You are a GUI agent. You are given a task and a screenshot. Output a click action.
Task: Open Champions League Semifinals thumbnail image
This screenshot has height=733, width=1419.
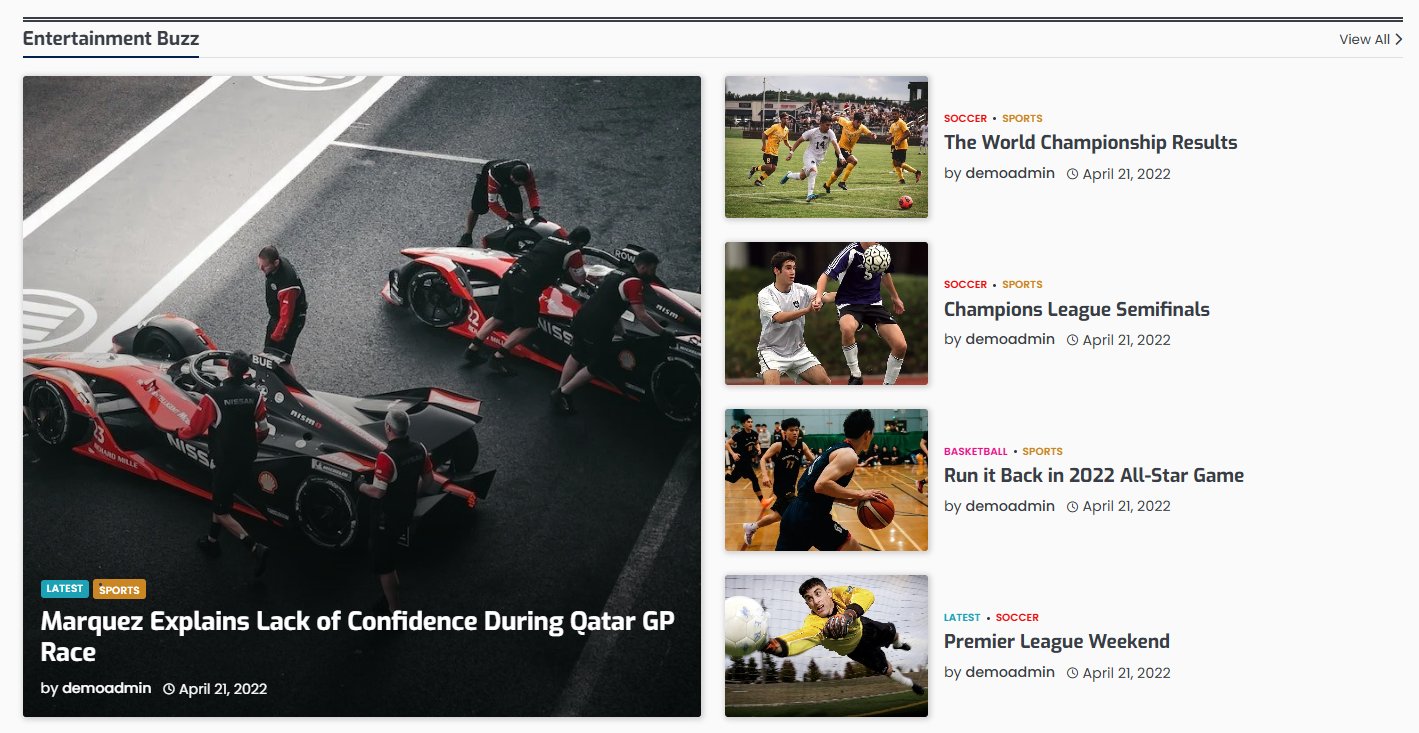(826, 313)
